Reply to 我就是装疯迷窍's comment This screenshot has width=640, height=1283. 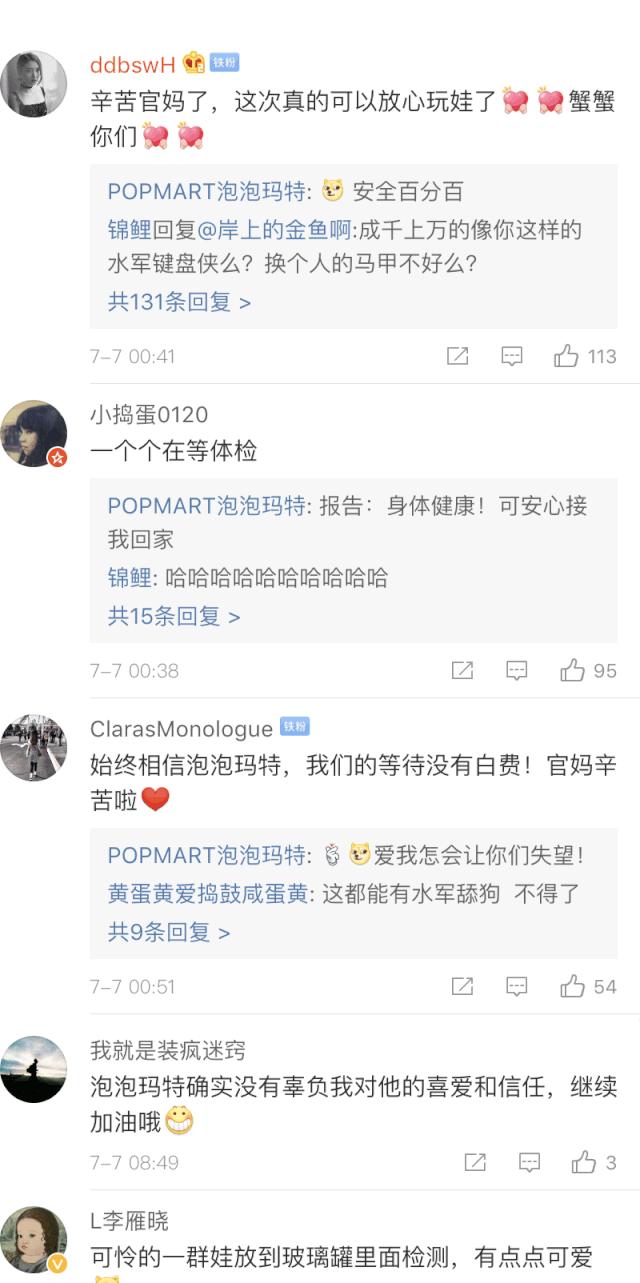pos(529,1163)
